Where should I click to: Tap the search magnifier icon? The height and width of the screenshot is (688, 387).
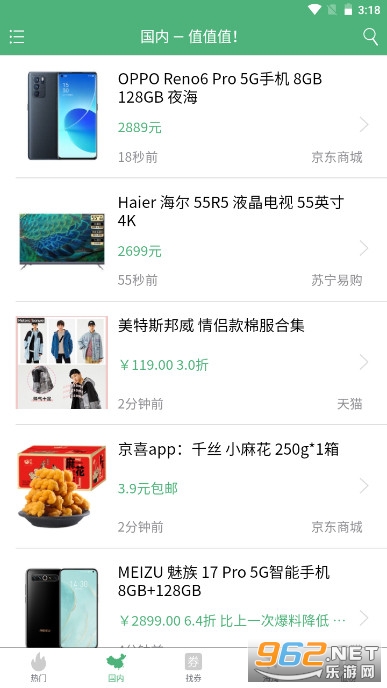[370, 37]
